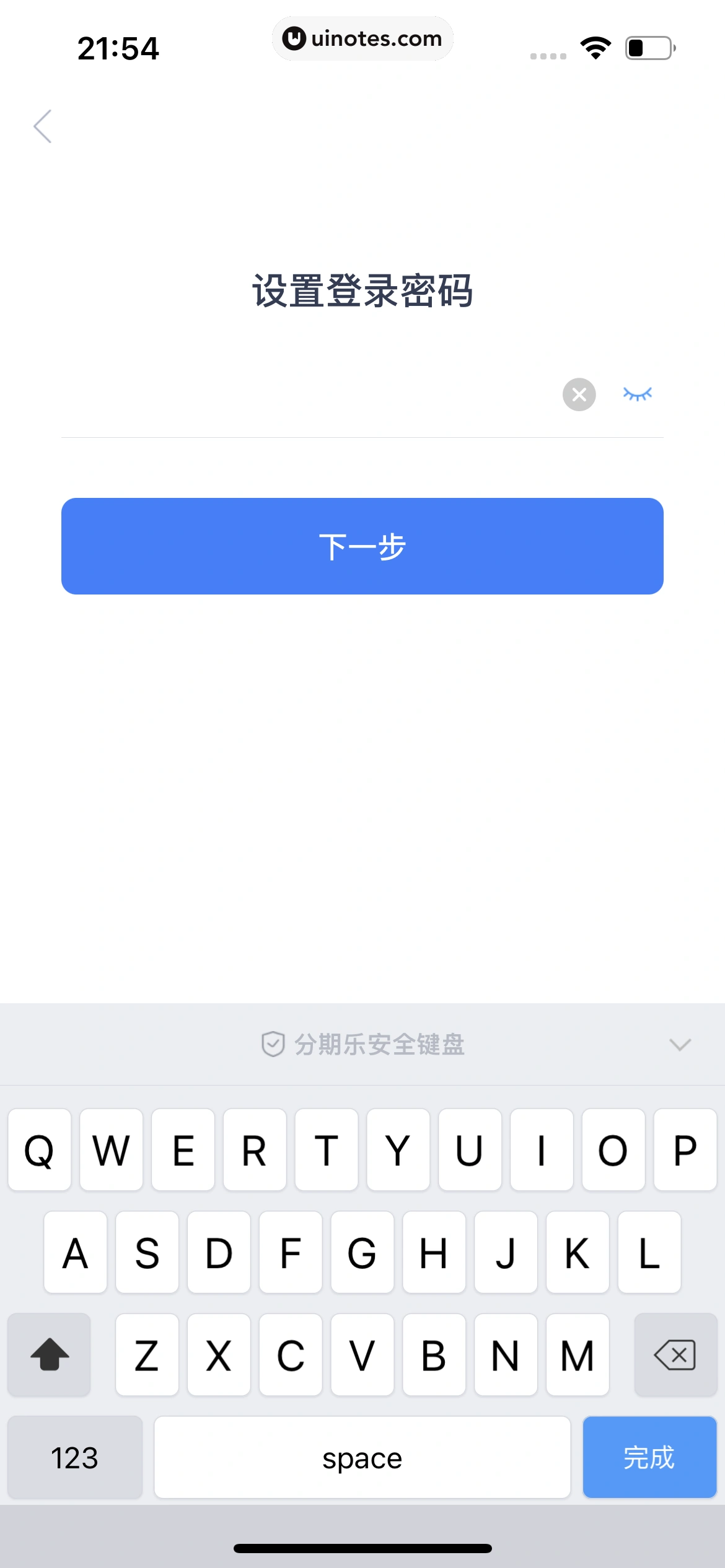Collapse the keyboard using the down chevron

pyautogui.click(x=679, y=1045)
